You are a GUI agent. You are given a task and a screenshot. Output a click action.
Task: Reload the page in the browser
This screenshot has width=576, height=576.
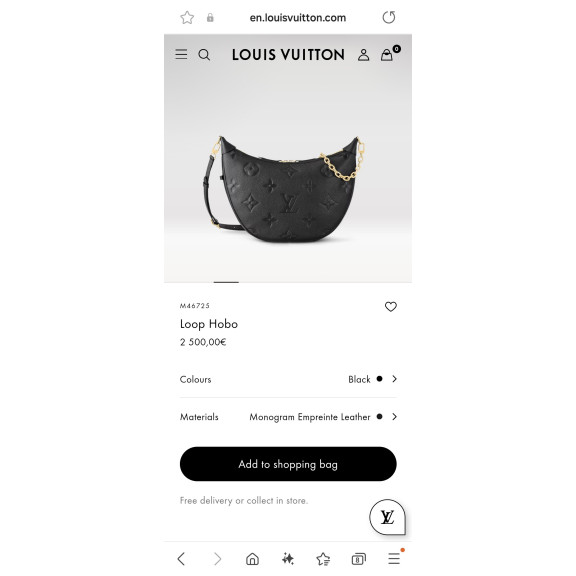(x=389, y=17)
